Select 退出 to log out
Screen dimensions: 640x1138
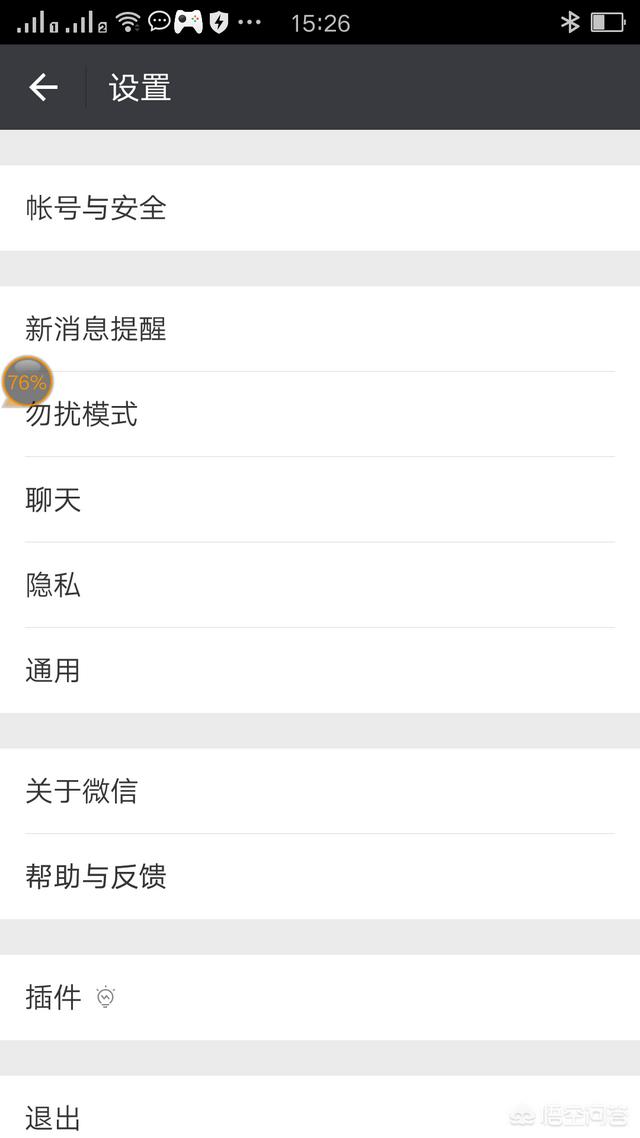tap(320, 1114)
